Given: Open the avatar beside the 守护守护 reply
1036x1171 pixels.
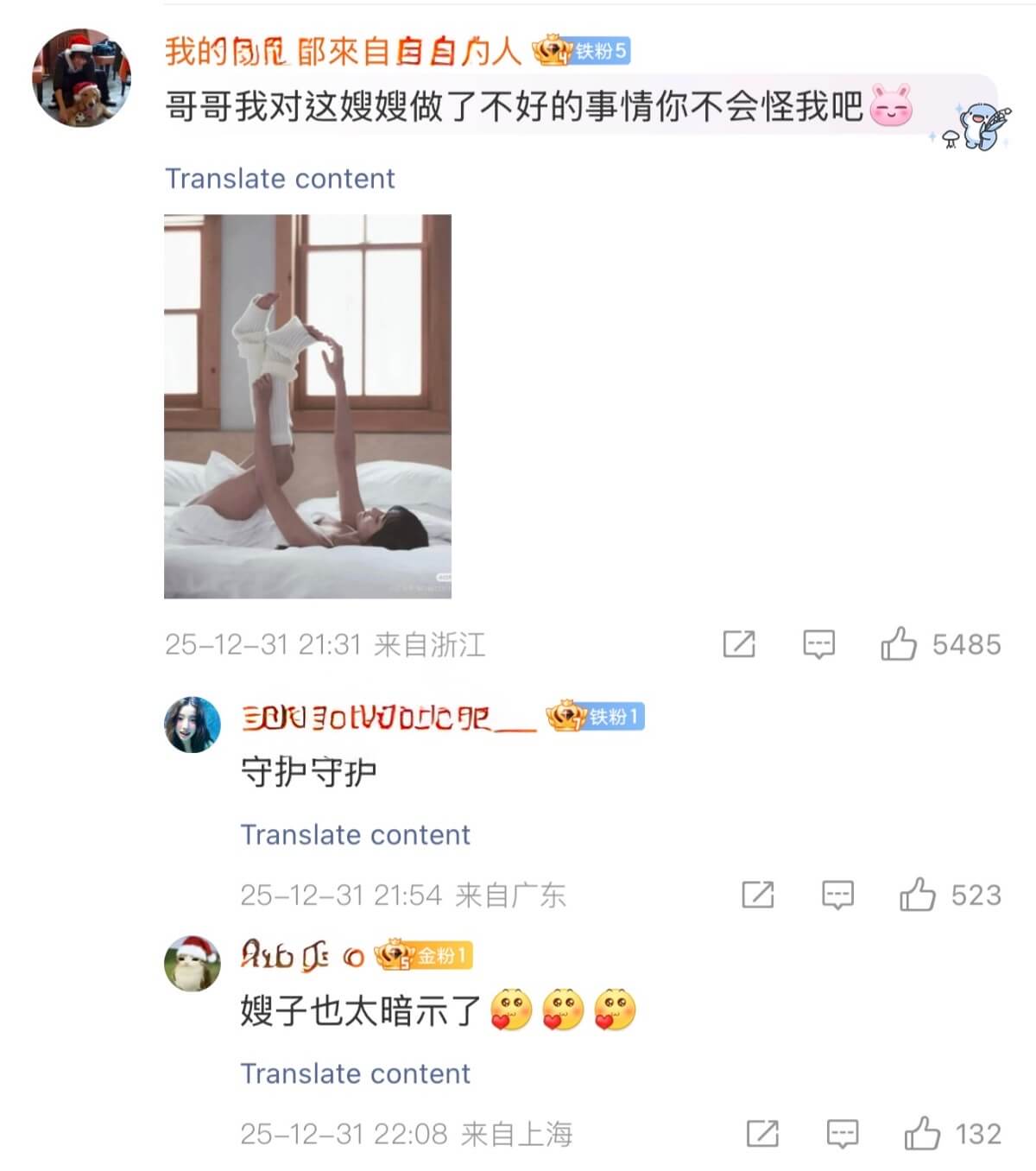Looking at the screenshot, I should click(x=193, y=725).
